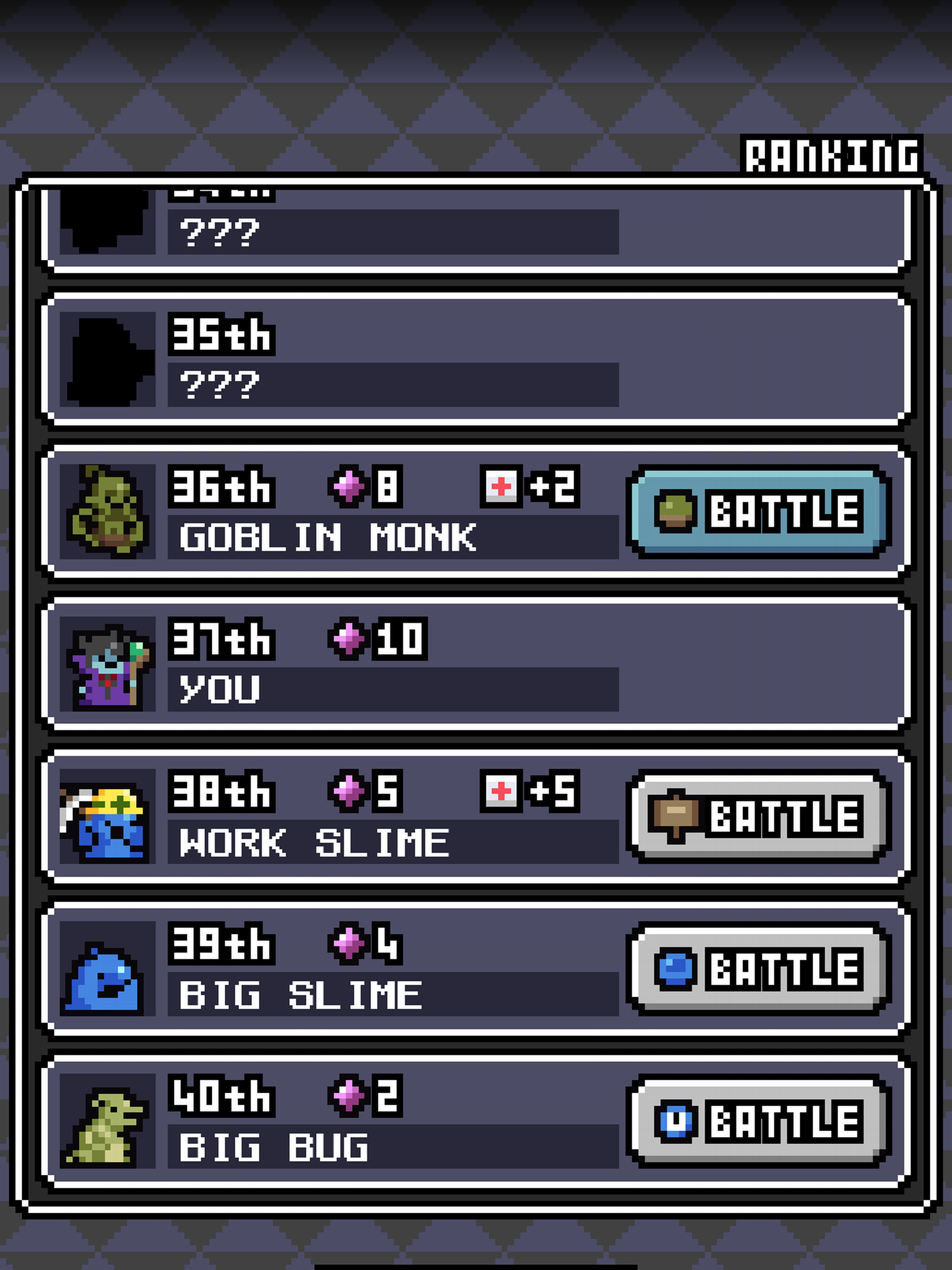Challenge Big Slime to battle
This screenshot has width=952, height=1270.
[759, 968]
